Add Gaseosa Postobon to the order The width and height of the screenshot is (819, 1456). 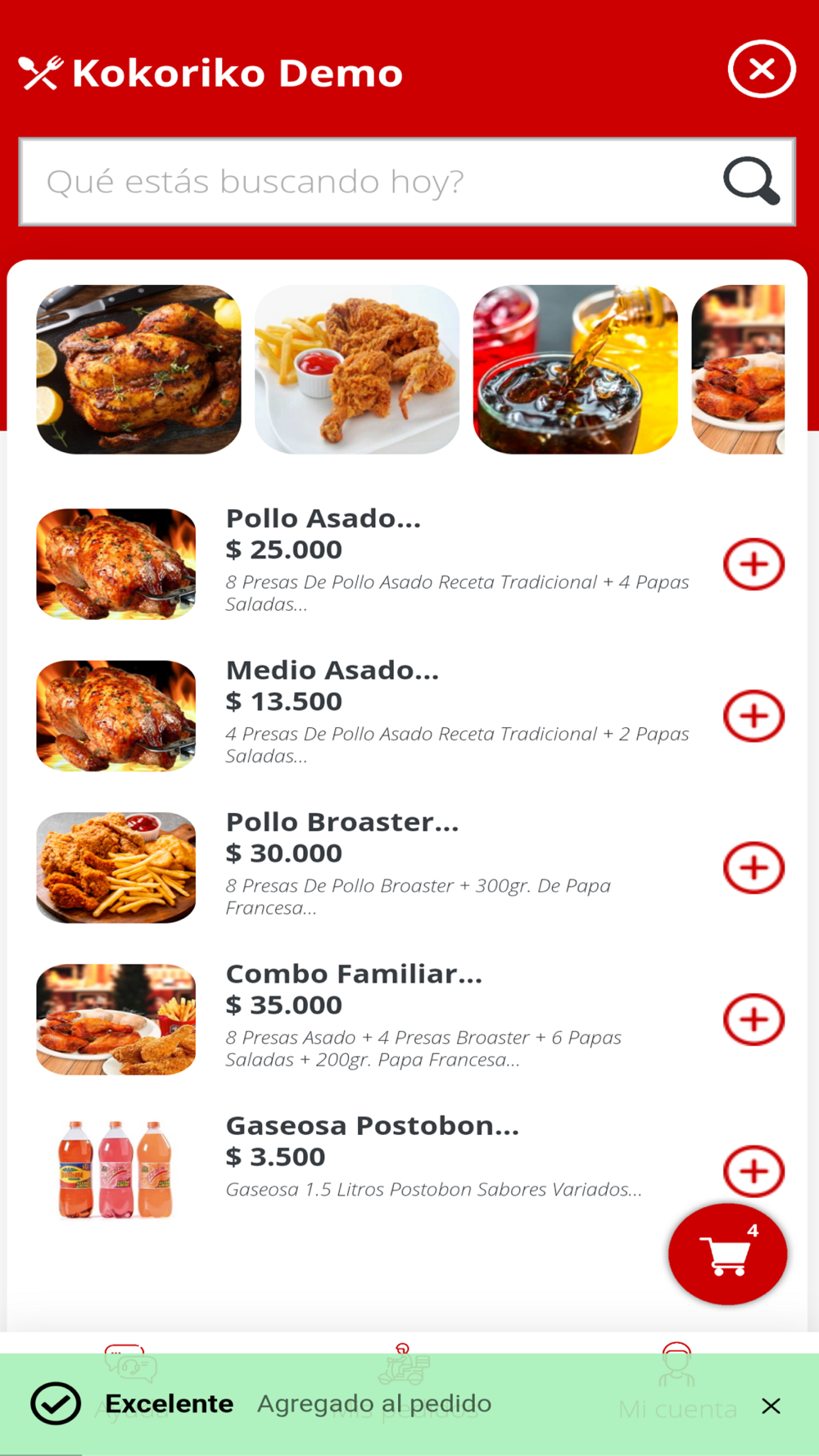(753, 1171)
